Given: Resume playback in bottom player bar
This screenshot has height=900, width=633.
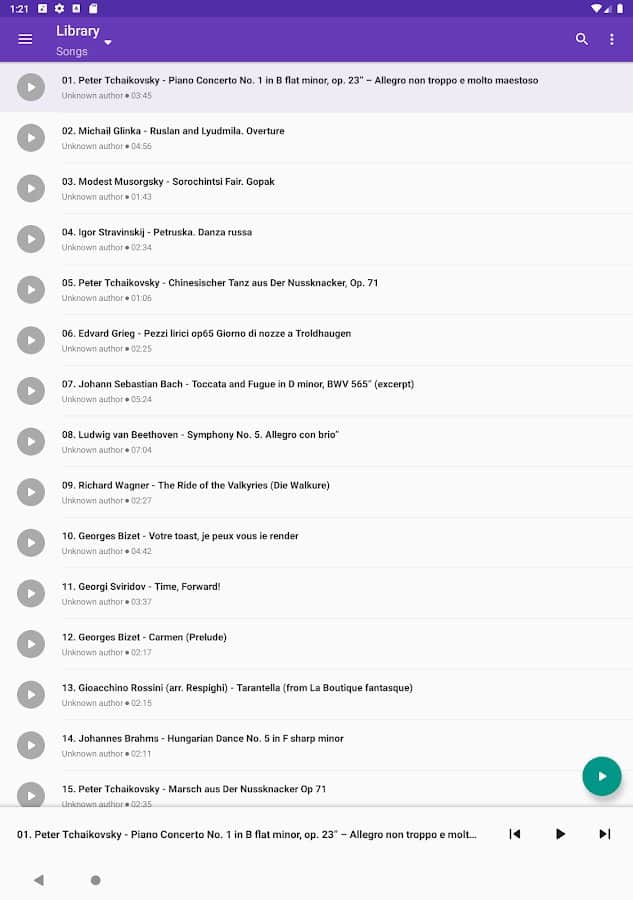Looking at the screenshot, I should 560,834.
